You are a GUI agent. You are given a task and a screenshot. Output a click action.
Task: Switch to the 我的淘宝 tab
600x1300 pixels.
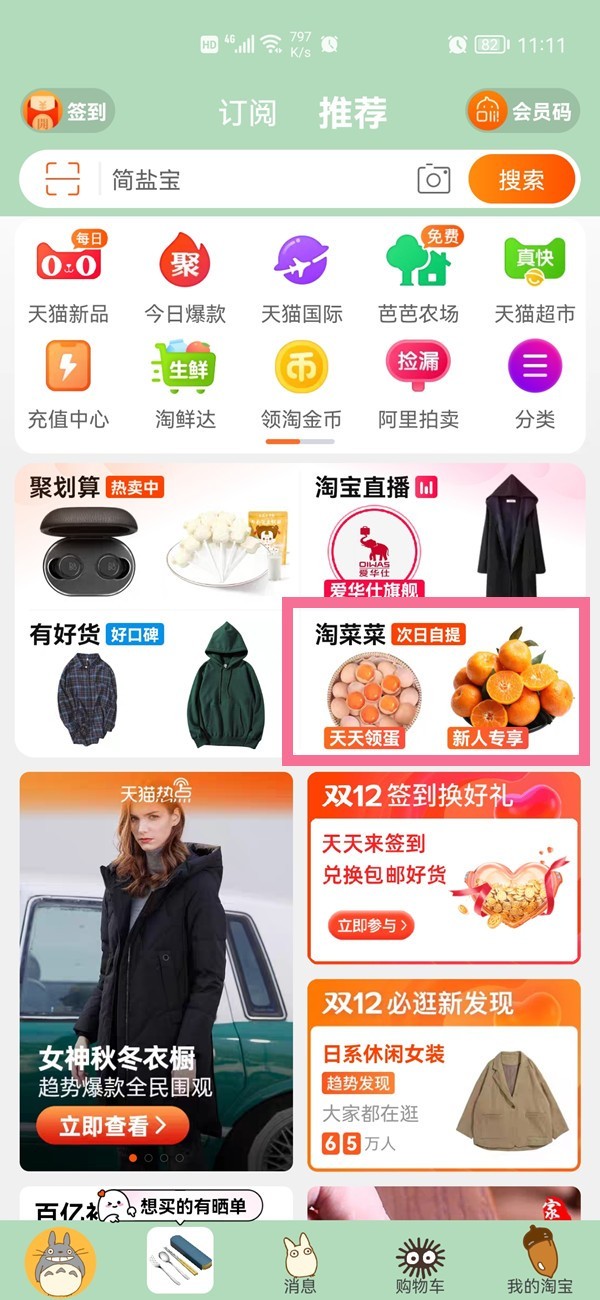[539, 1263]
